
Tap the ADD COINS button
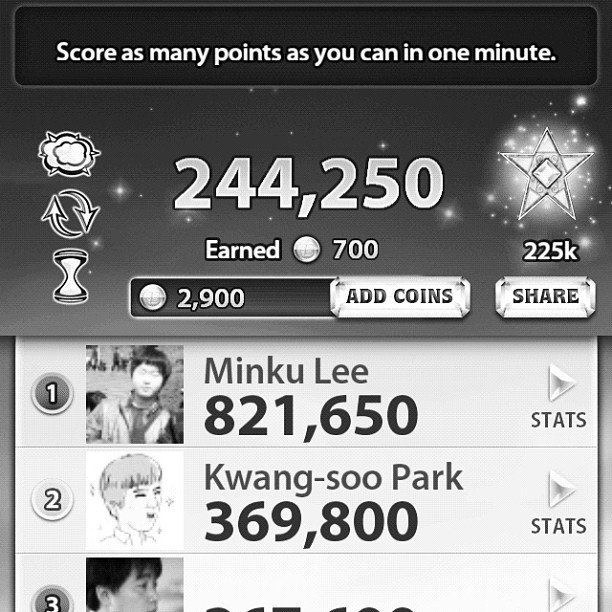(399, 297)
